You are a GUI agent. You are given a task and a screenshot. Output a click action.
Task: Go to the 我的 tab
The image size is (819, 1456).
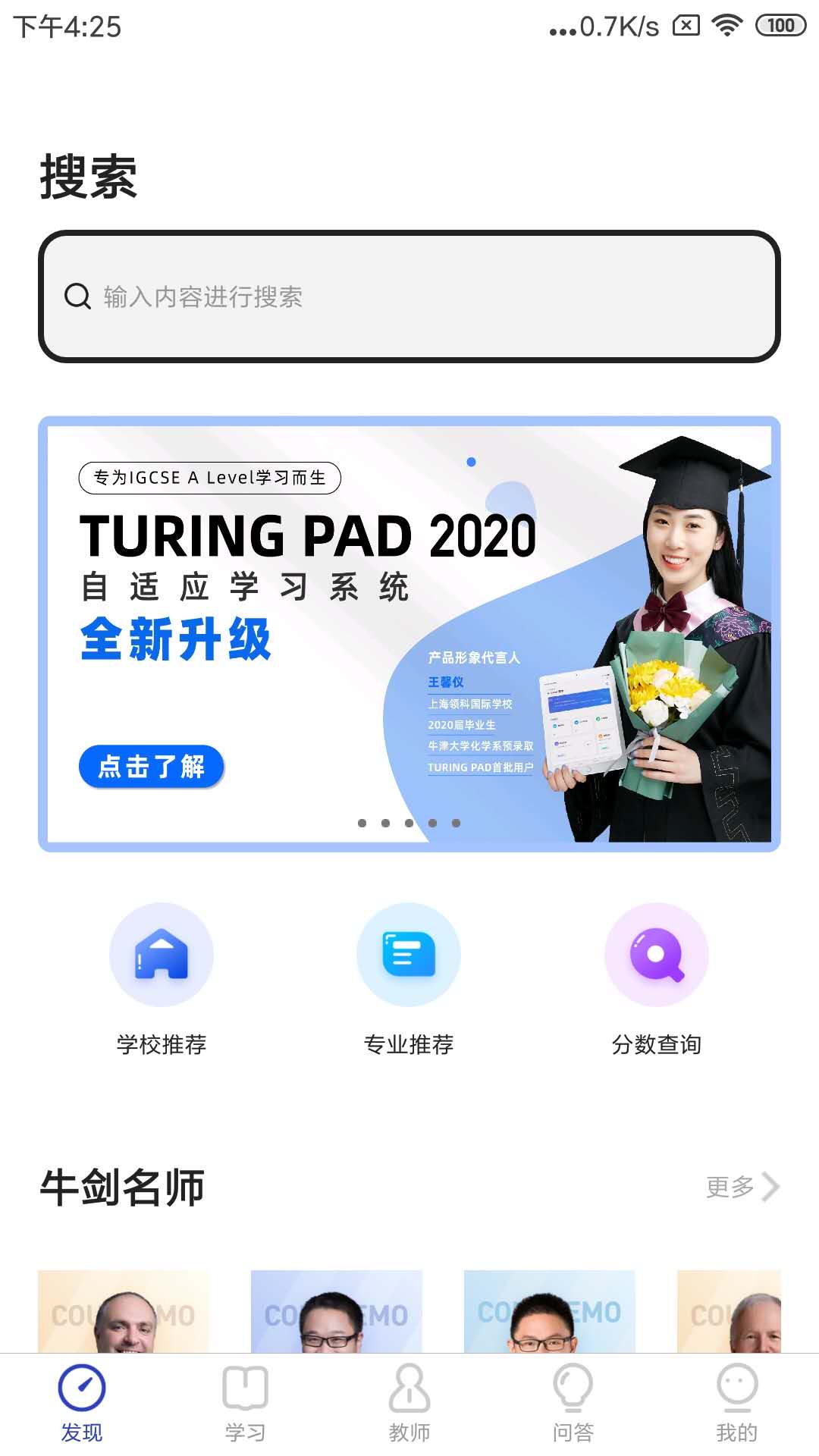[737, 1404]
